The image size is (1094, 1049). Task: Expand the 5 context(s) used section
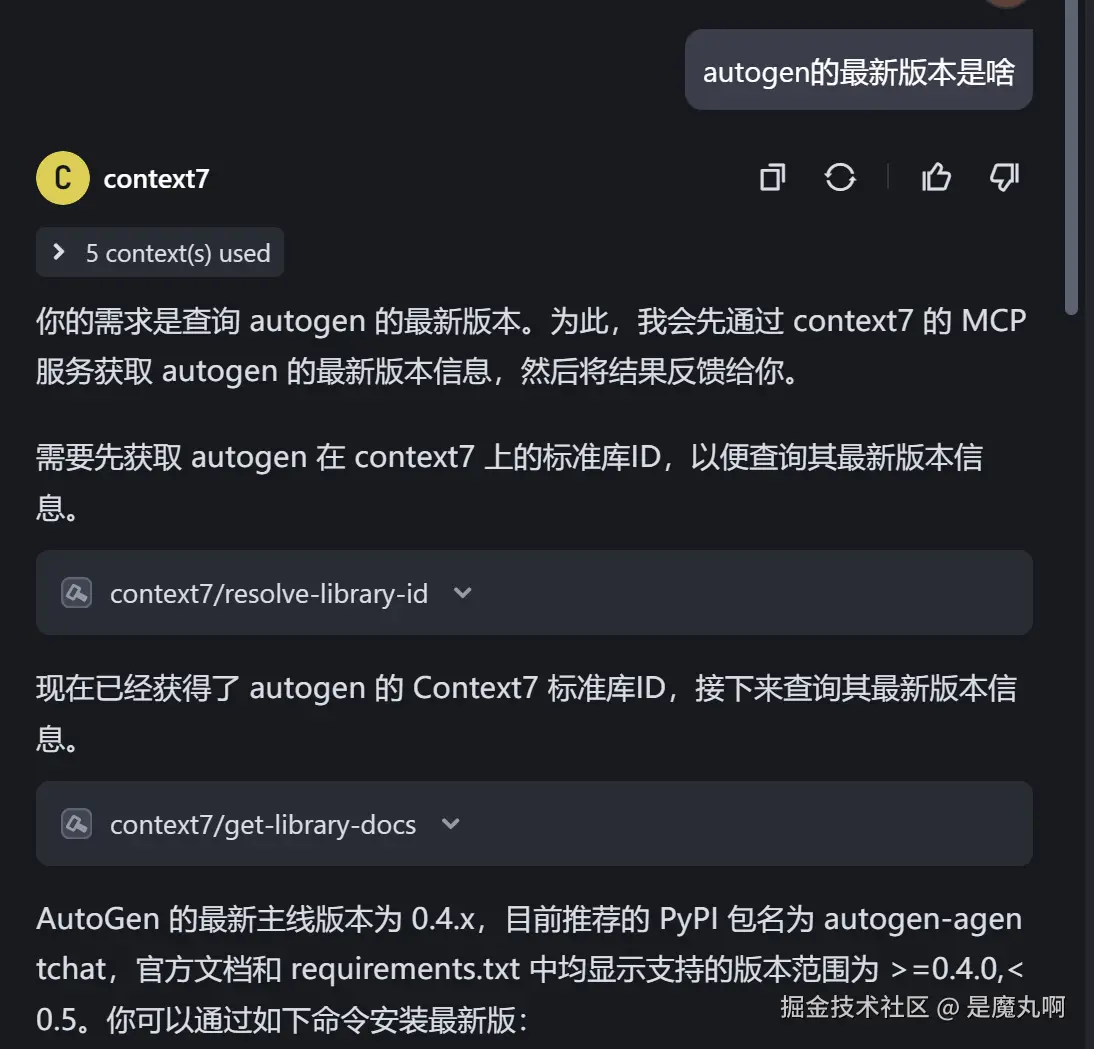pyautogui.click(x=160, y=253)
